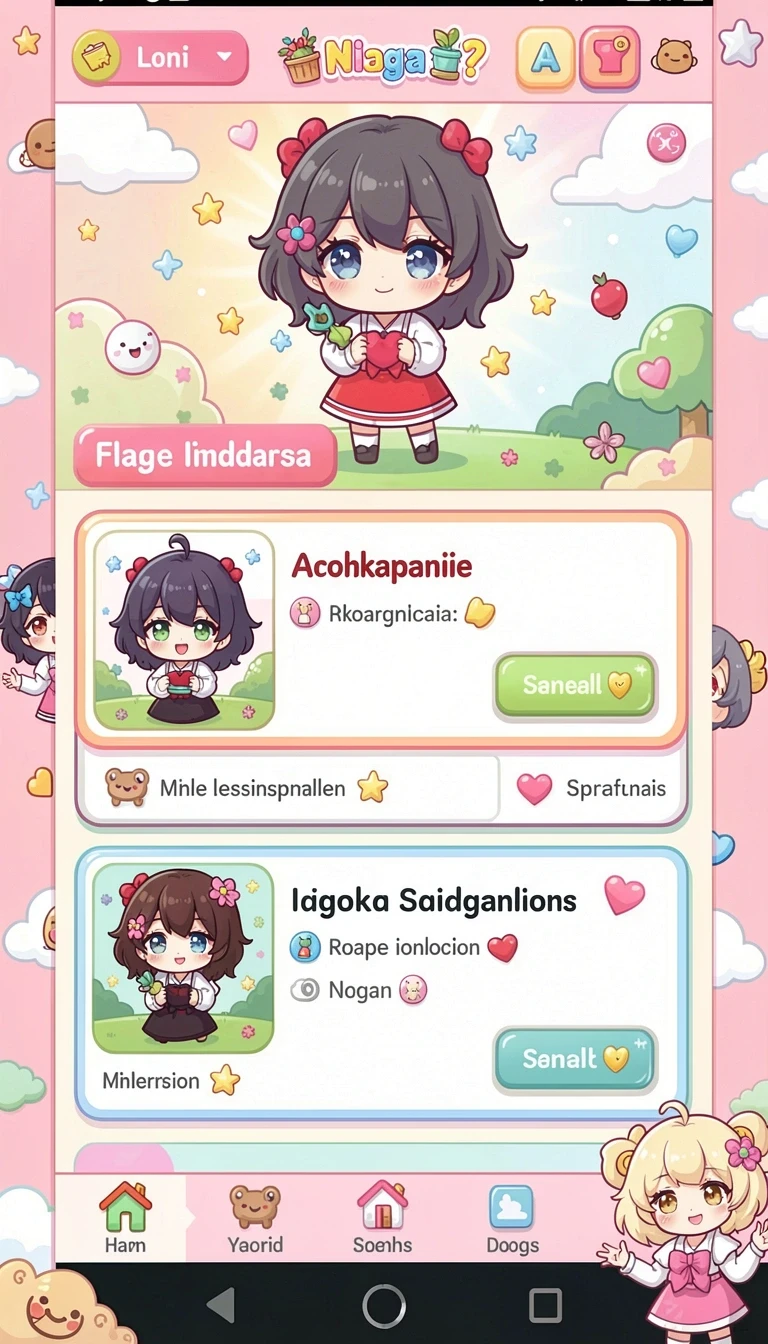Screen dimensions: 768x1344
Task: Open the Loni dropdown
Action: pos(160,56)
